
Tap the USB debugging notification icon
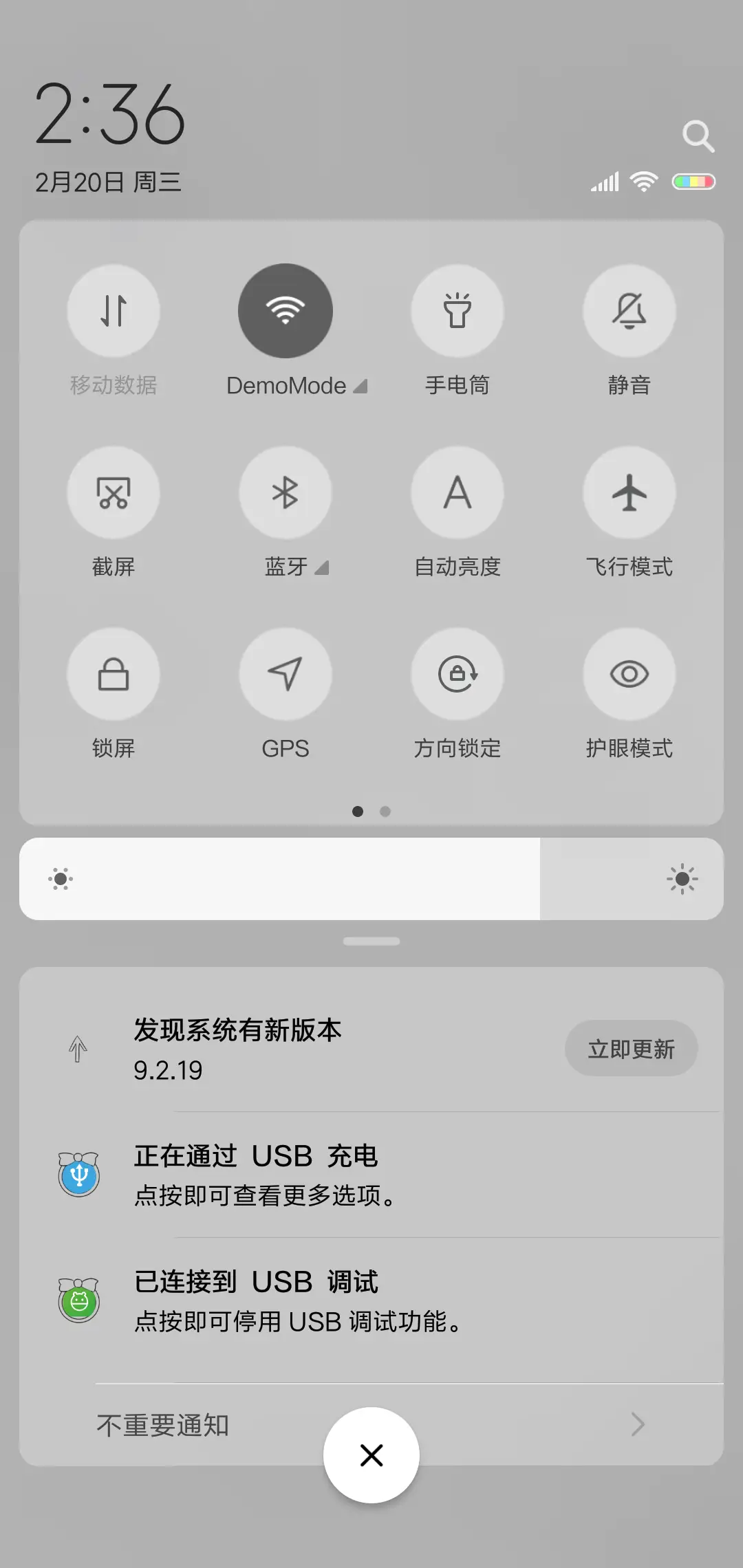click(79, 1299)
